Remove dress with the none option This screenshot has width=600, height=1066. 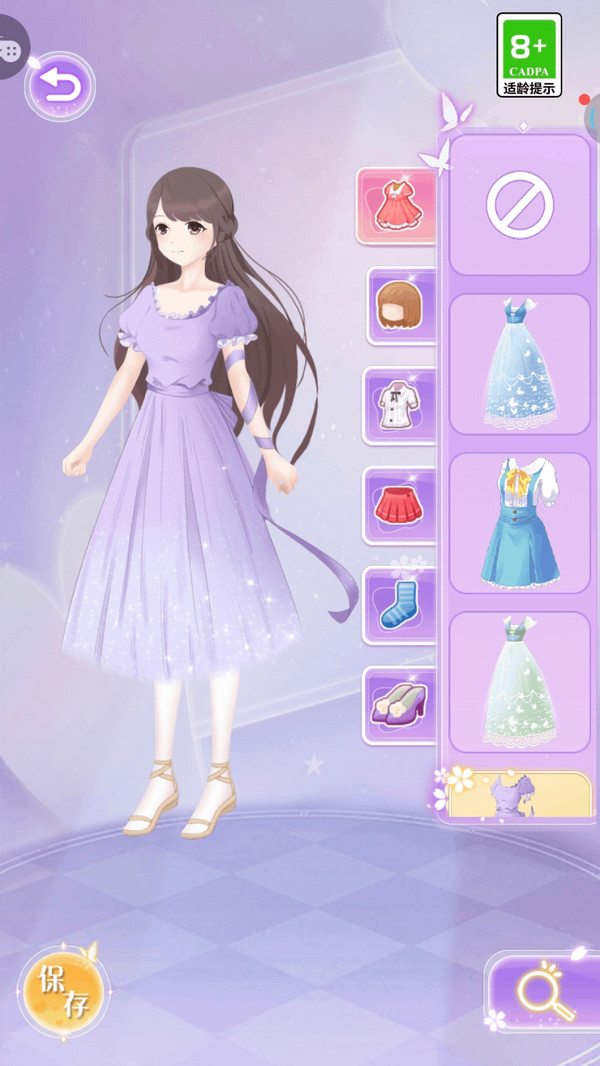(519, 205)
